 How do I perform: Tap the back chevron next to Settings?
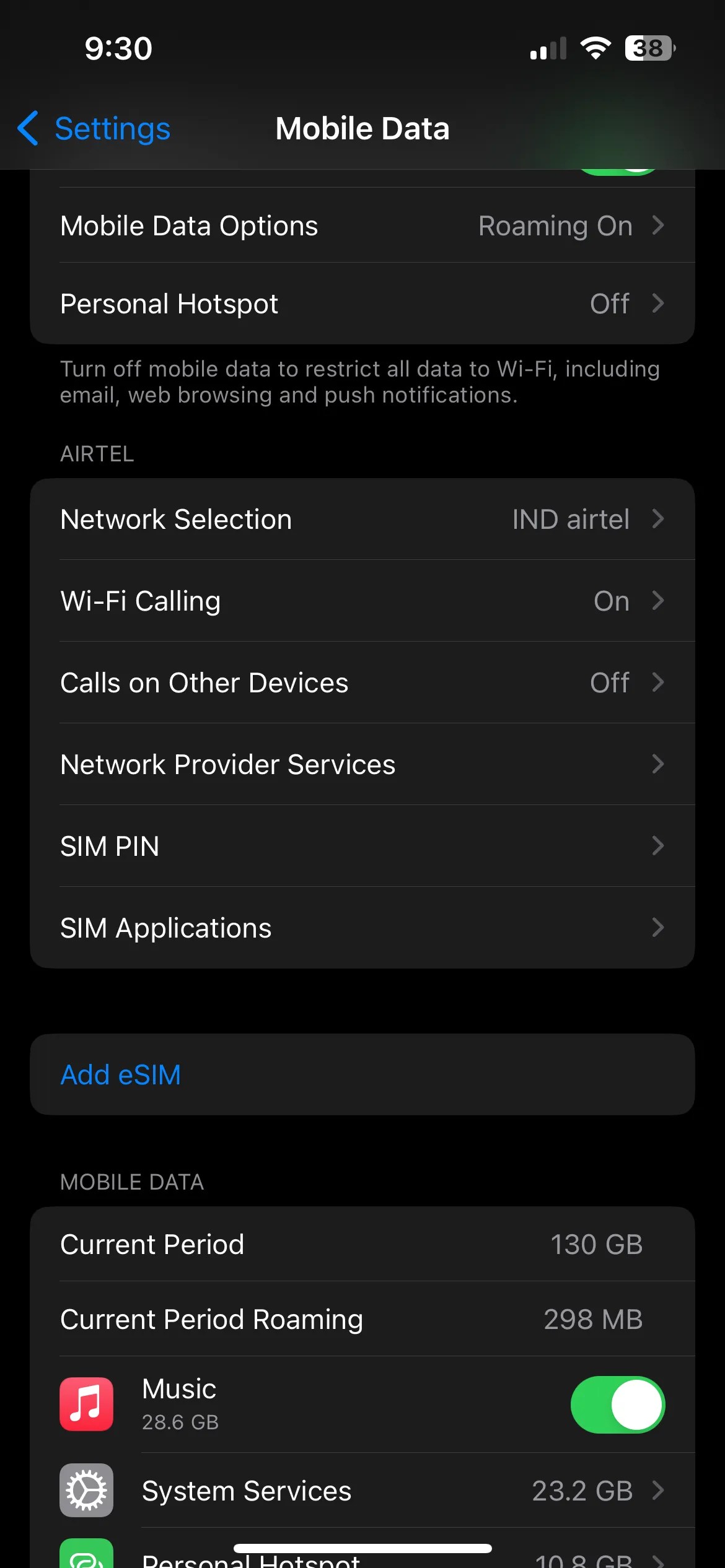click(27, 128)
